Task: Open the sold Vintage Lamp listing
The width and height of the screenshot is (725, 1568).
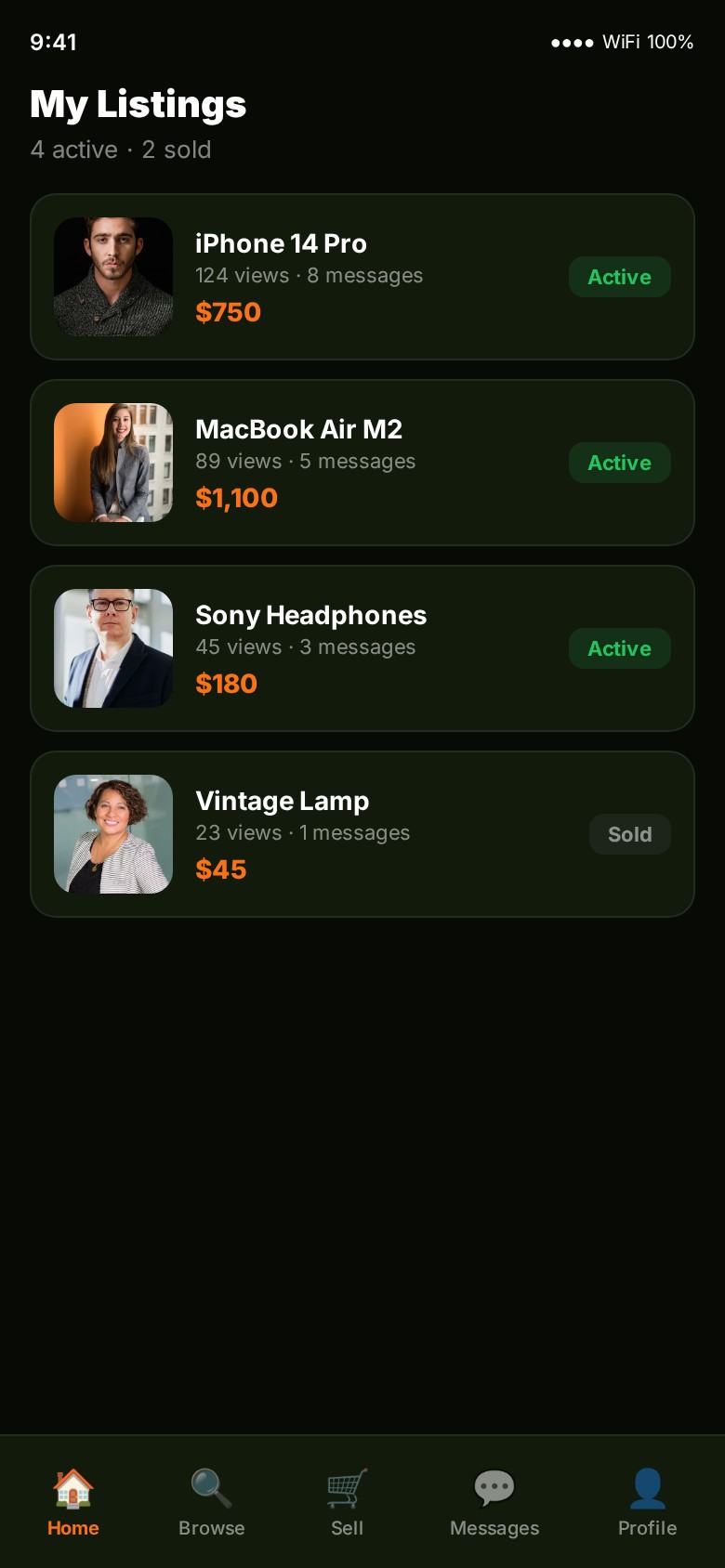Action: click(362, 834)
